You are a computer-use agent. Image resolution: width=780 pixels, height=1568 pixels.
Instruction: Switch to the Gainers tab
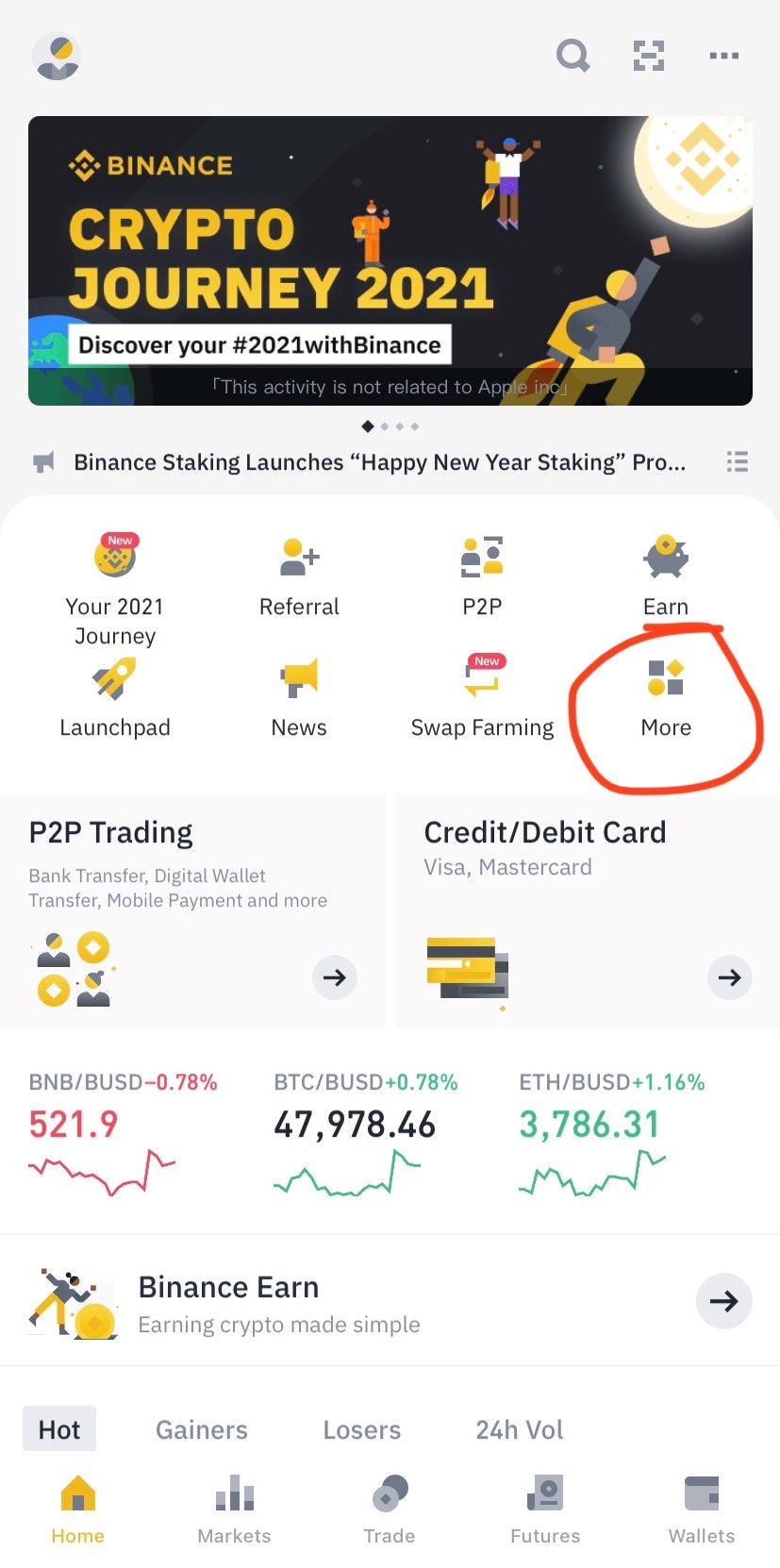pyautogui.click(x=201, y=1429)
